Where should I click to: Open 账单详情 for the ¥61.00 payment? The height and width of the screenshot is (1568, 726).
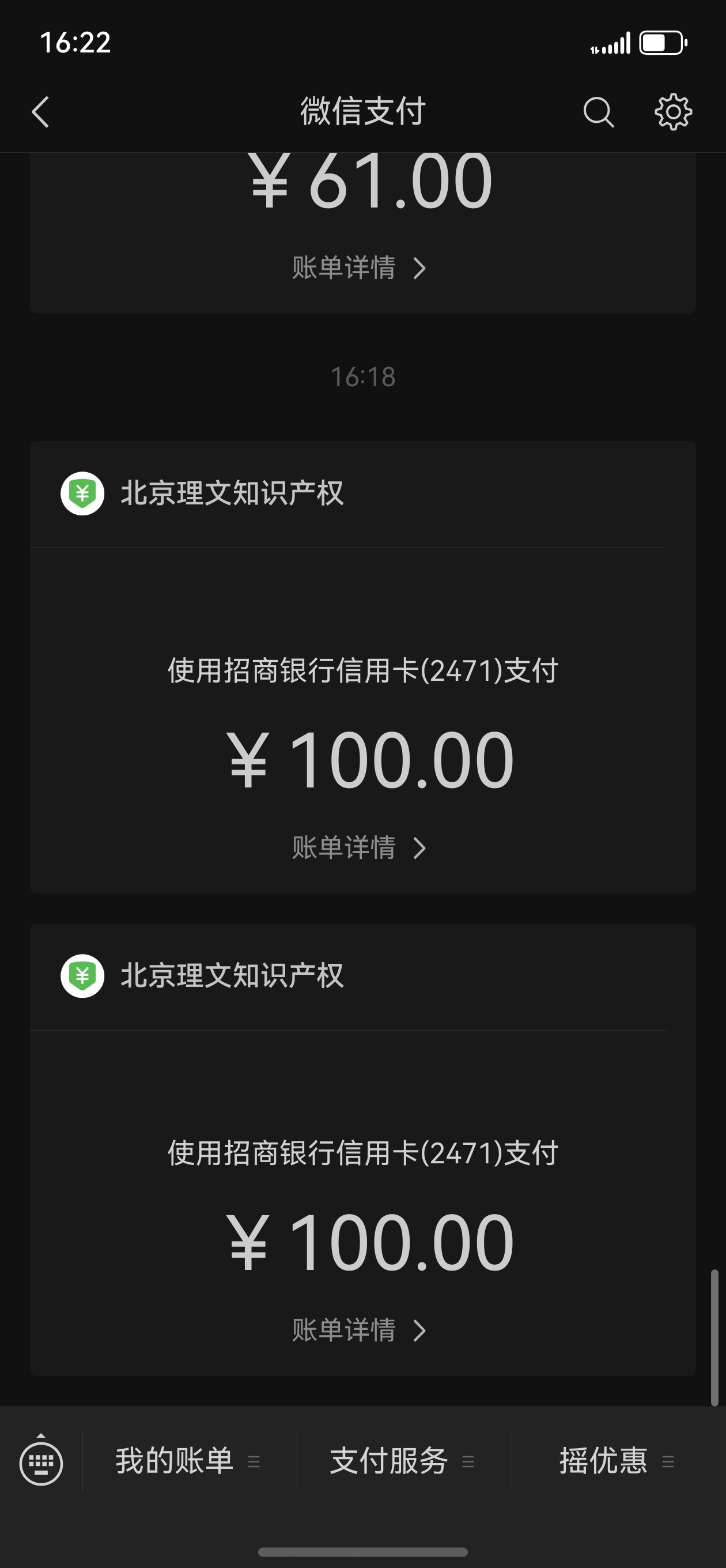(359, 268)
